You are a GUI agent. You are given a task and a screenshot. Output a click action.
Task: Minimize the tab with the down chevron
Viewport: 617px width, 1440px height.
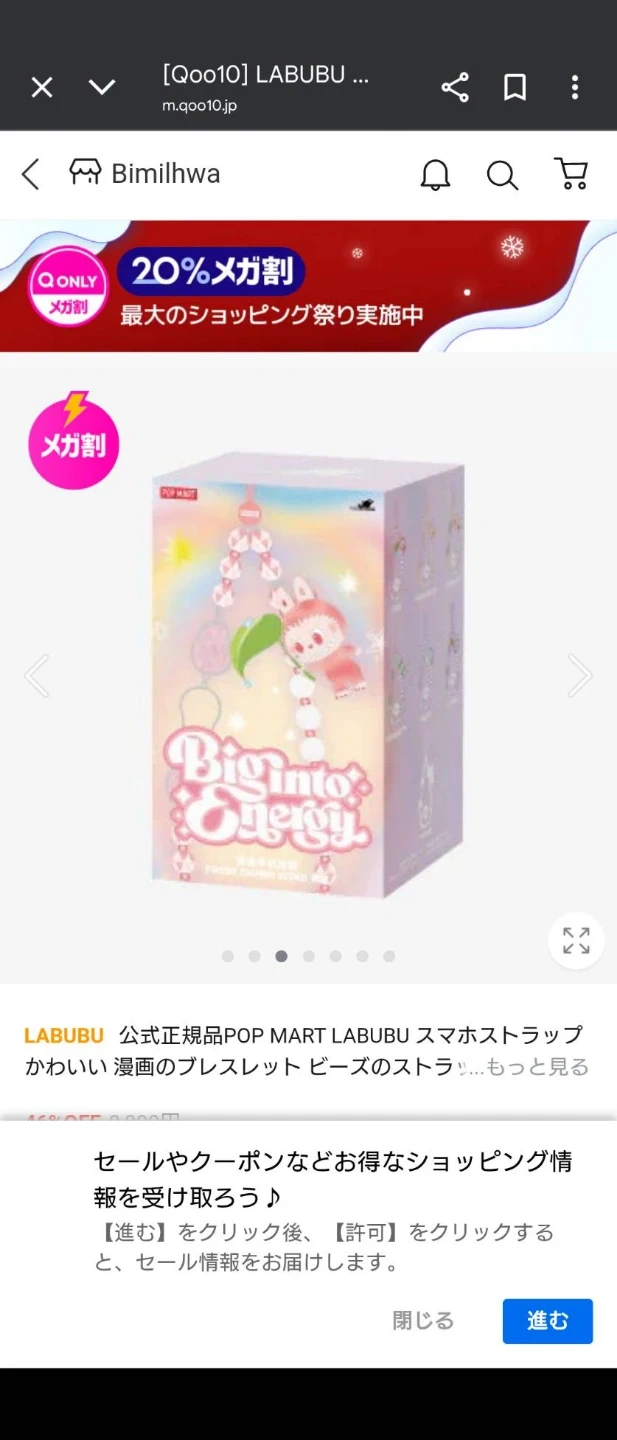[x=102, y=88]
